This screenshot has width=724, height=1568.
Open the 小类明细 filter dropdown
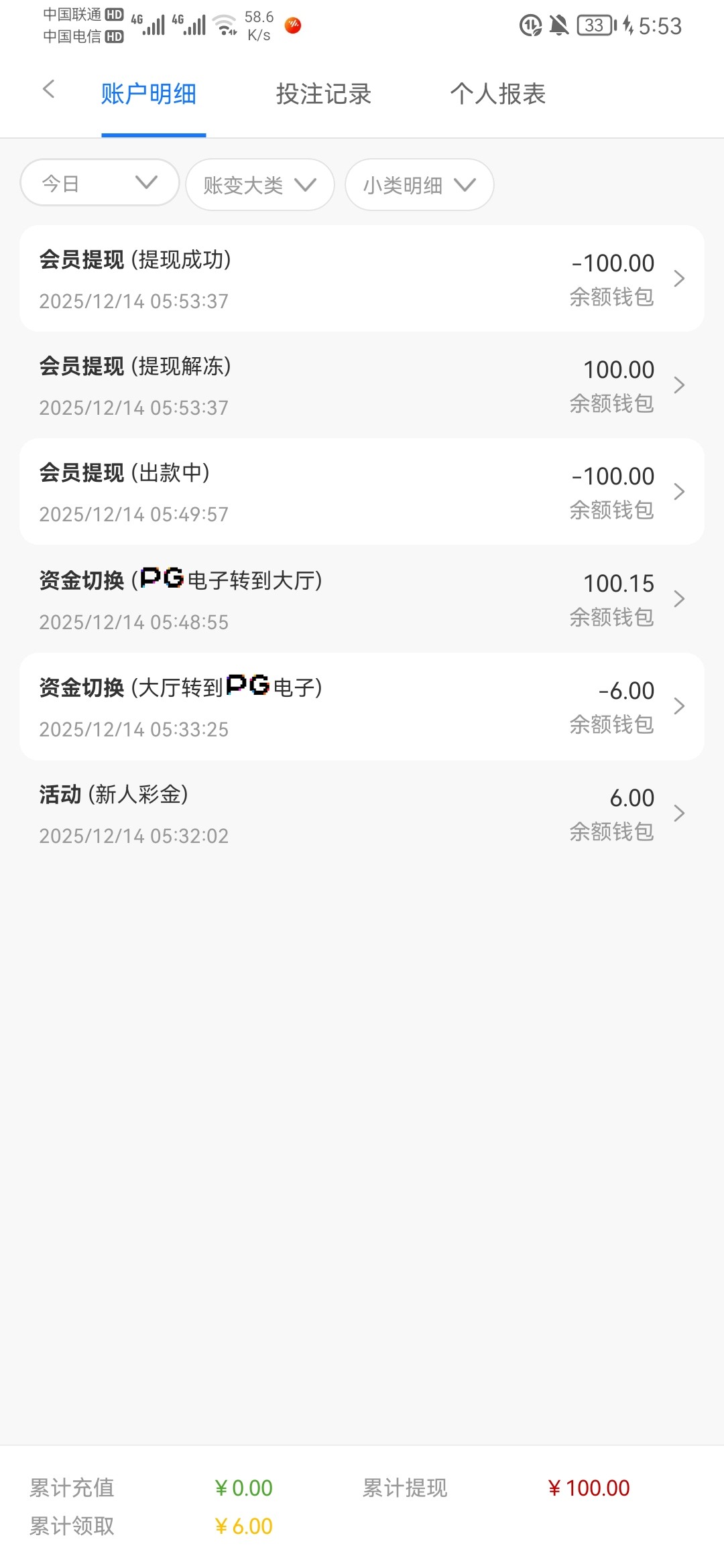419,185
